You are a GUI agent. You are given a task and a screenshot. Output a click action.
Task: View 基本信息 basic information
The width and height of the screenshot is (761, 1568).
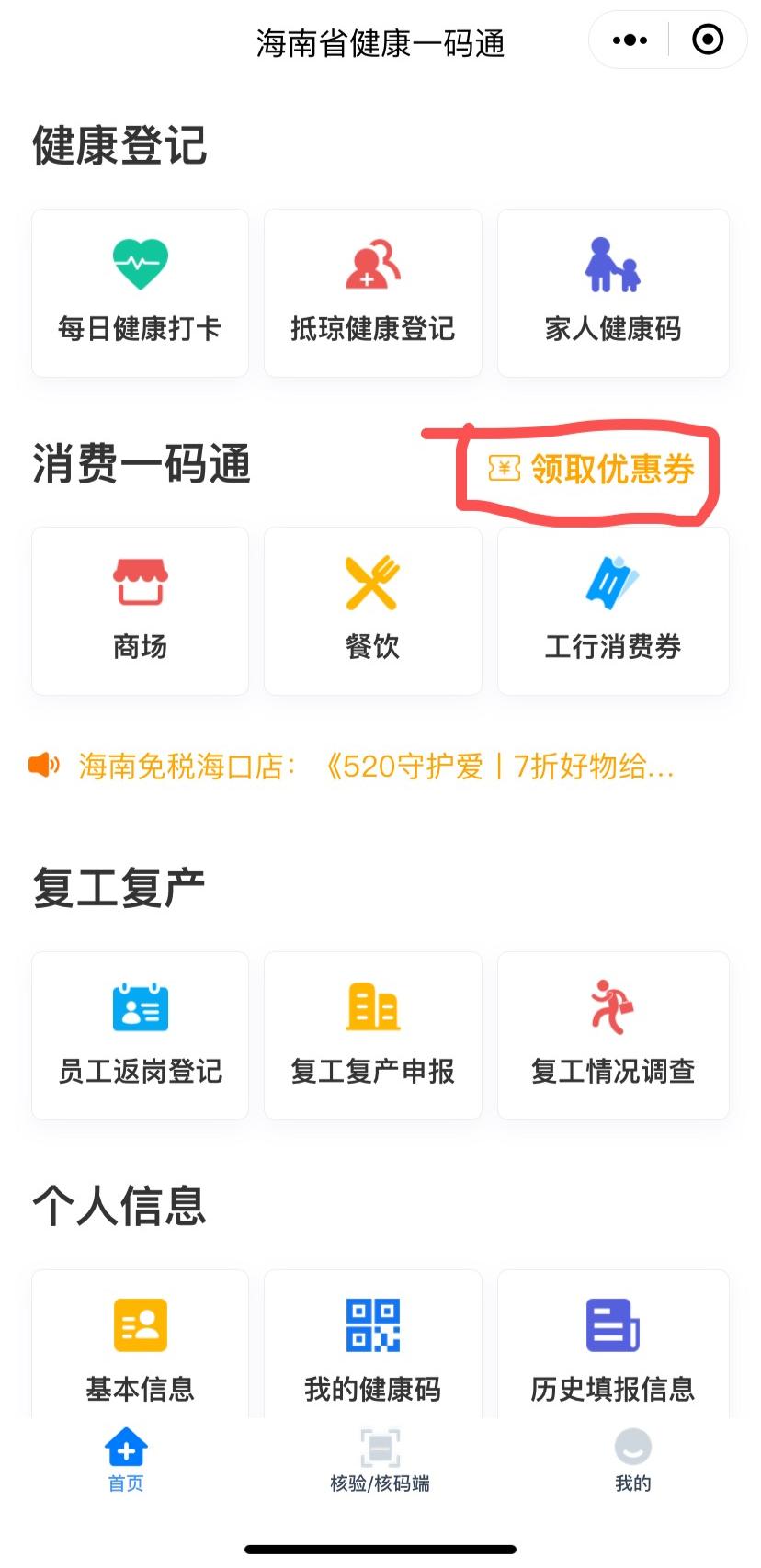point(140,1344)
